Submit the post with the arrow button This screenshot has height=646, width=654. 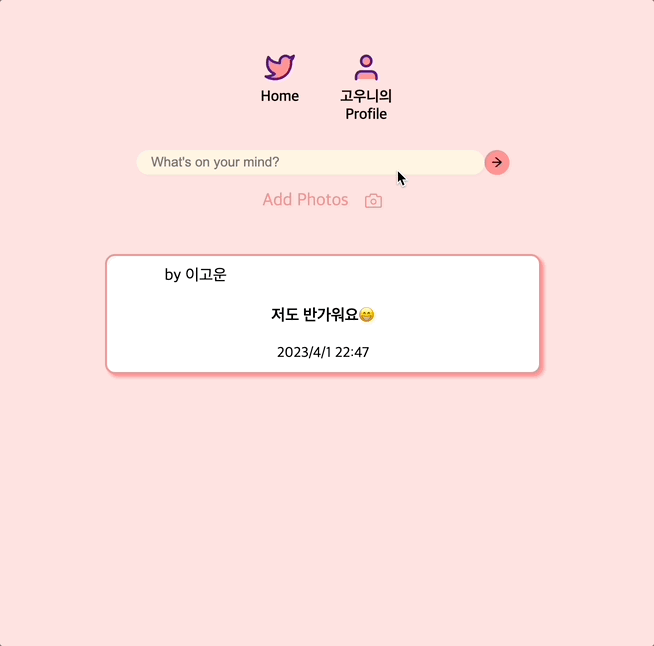tap(497, 162)
